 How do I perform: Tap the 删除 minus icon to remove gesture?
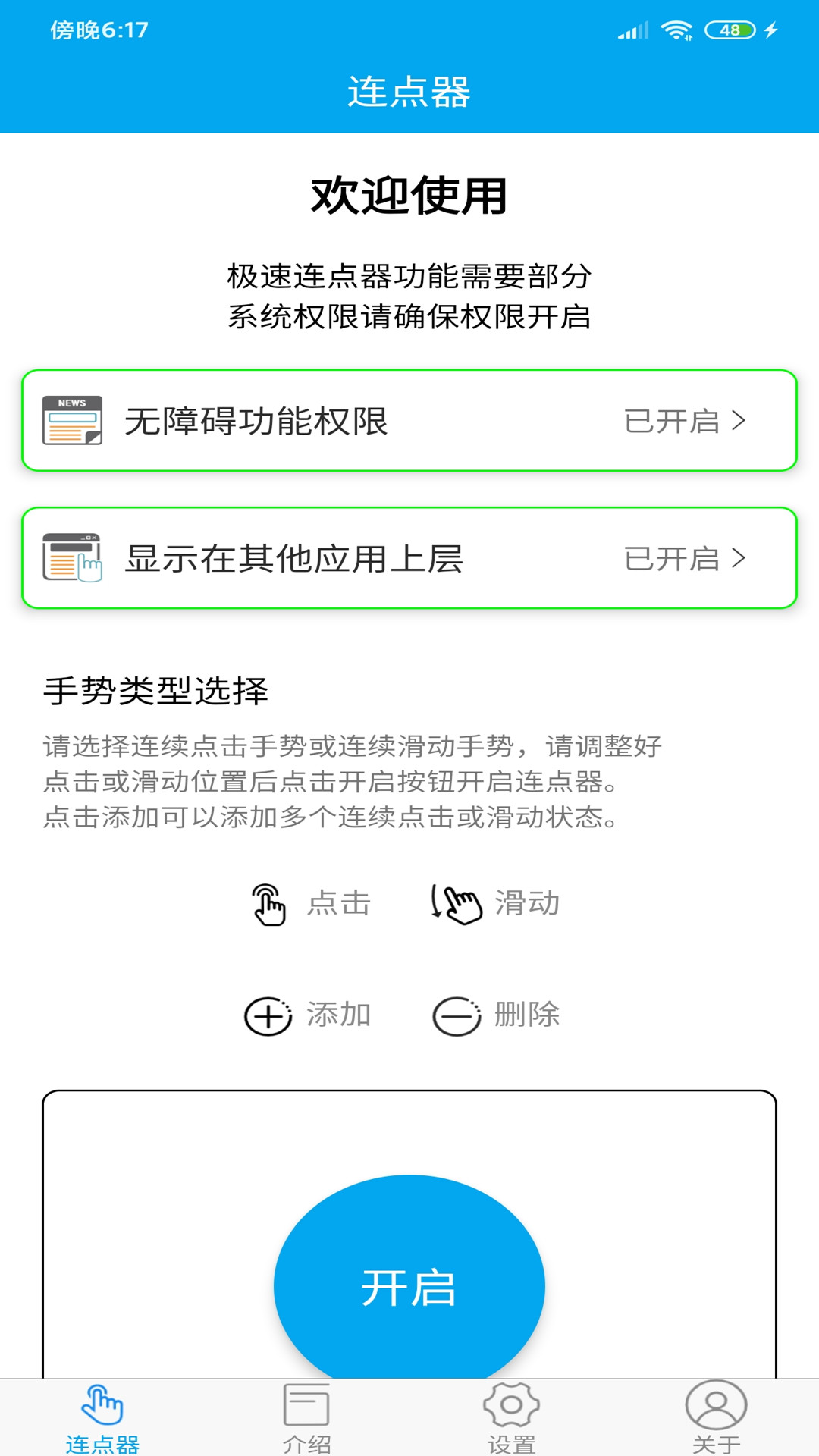click(455, 1018)
